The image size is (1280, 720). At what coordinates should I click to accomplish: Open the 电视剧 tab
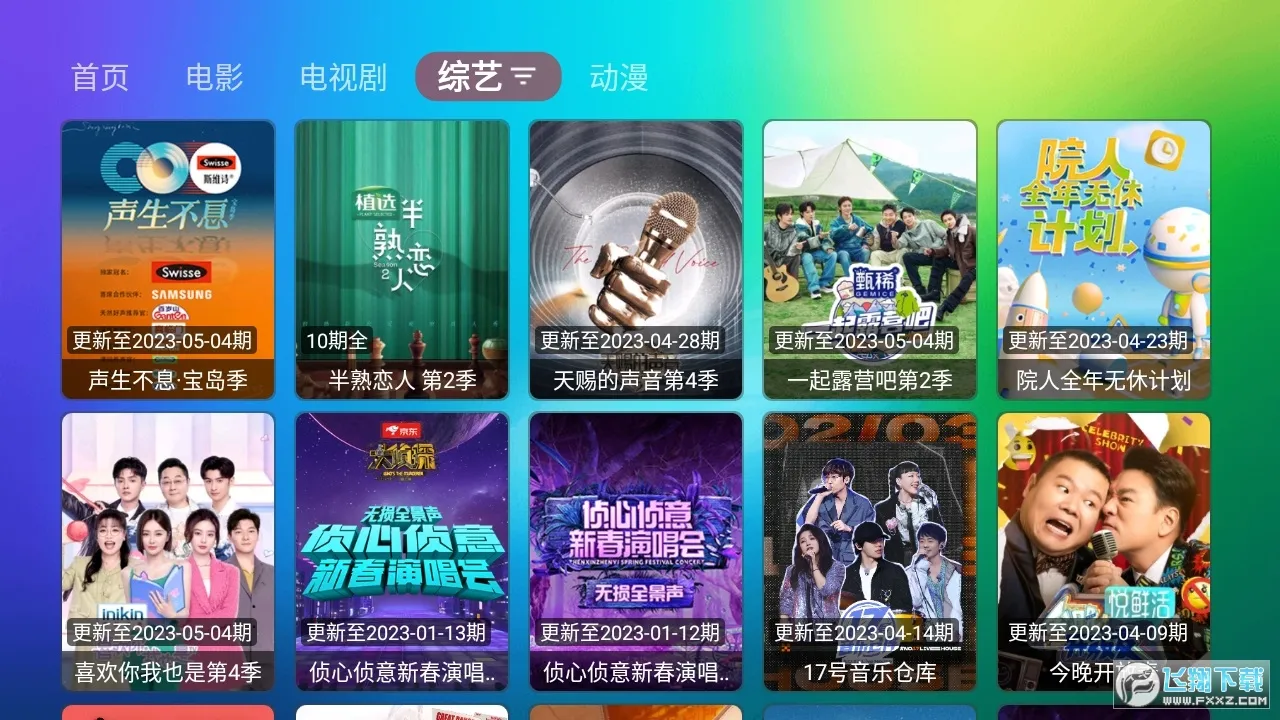tap(343, 77)
